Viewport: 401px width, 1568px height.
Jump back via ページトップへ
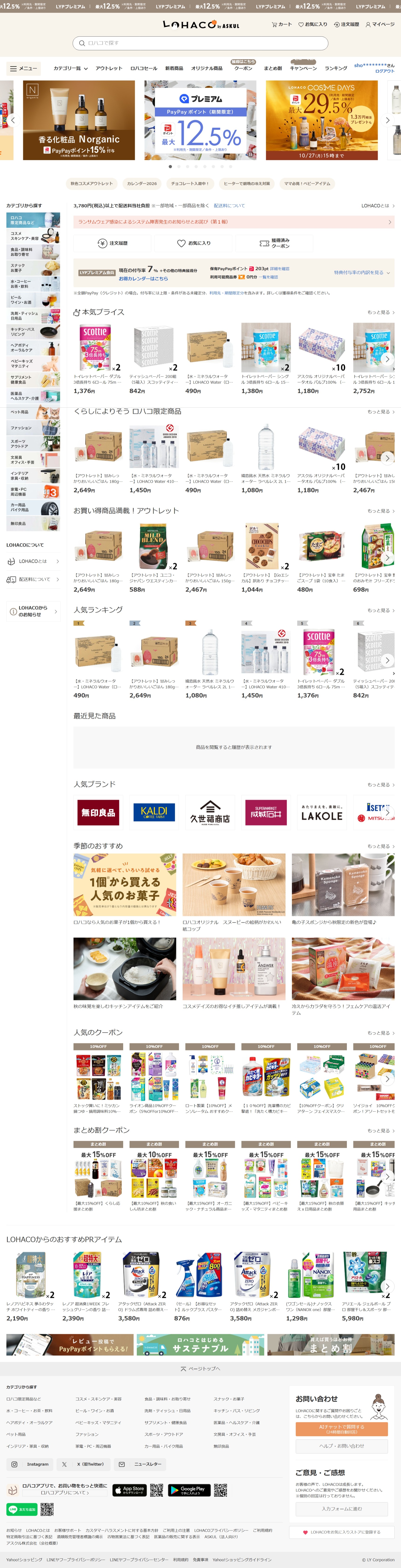[201, 1368]
